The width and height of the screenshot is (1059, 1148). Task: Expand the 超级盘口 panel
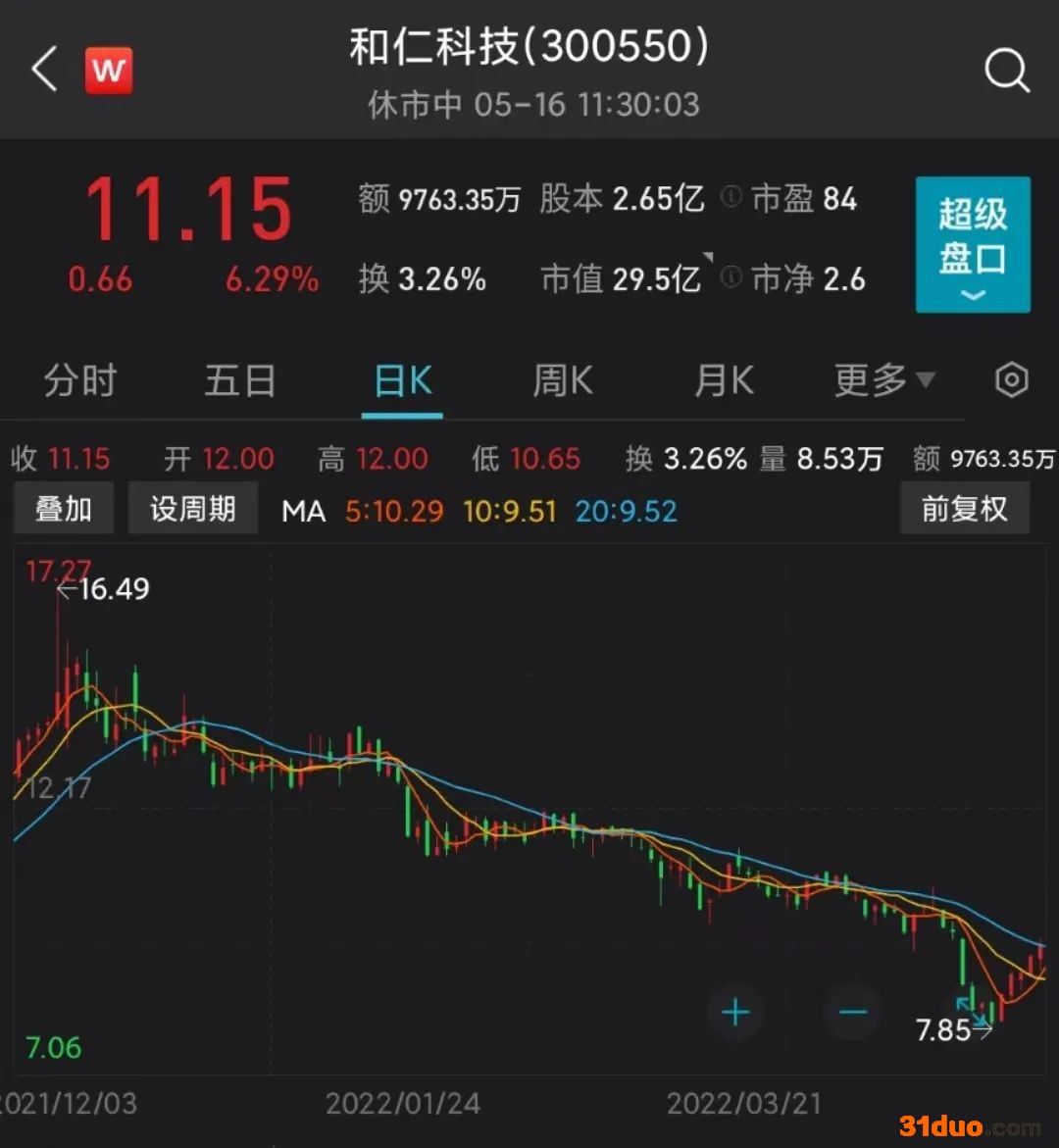[x=972, y=245]
